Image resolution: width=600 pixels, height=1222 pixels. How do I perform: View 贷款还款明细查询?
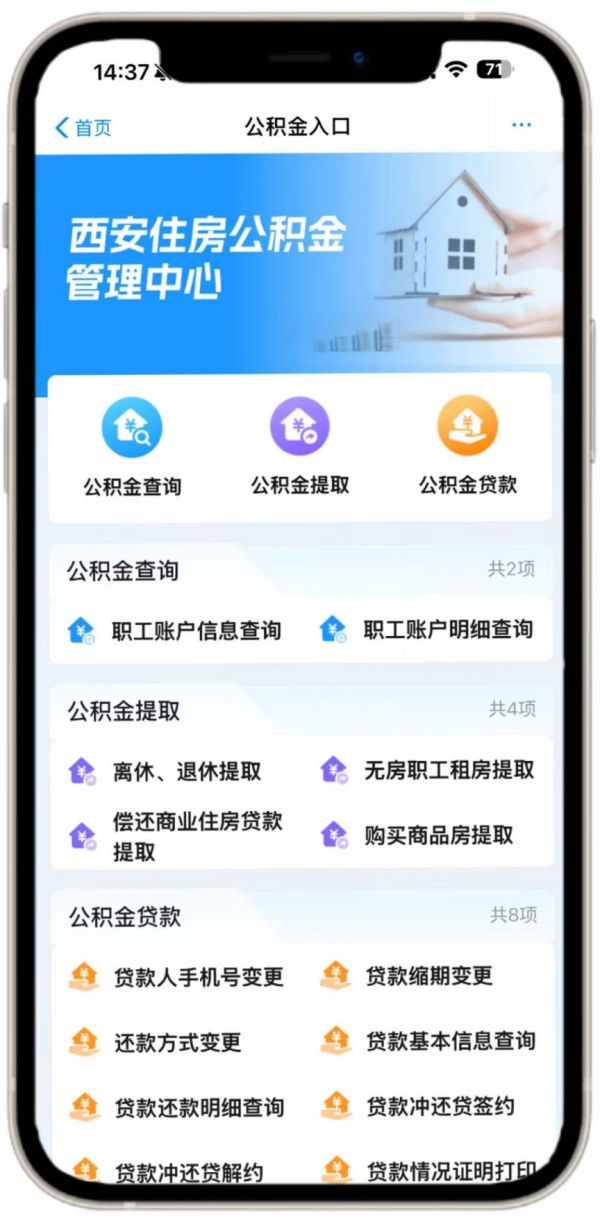(199, 1107)
